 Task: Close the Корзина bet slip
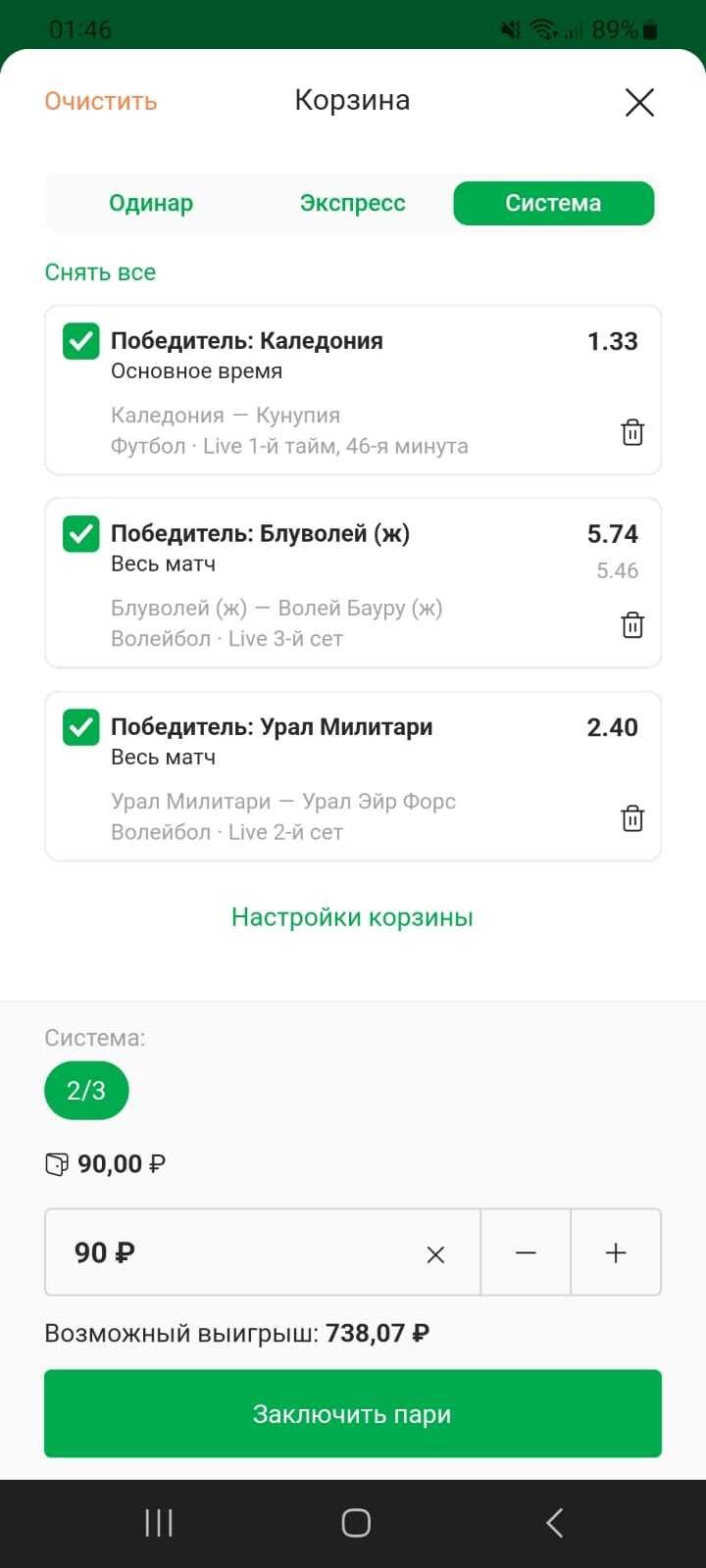639,102
